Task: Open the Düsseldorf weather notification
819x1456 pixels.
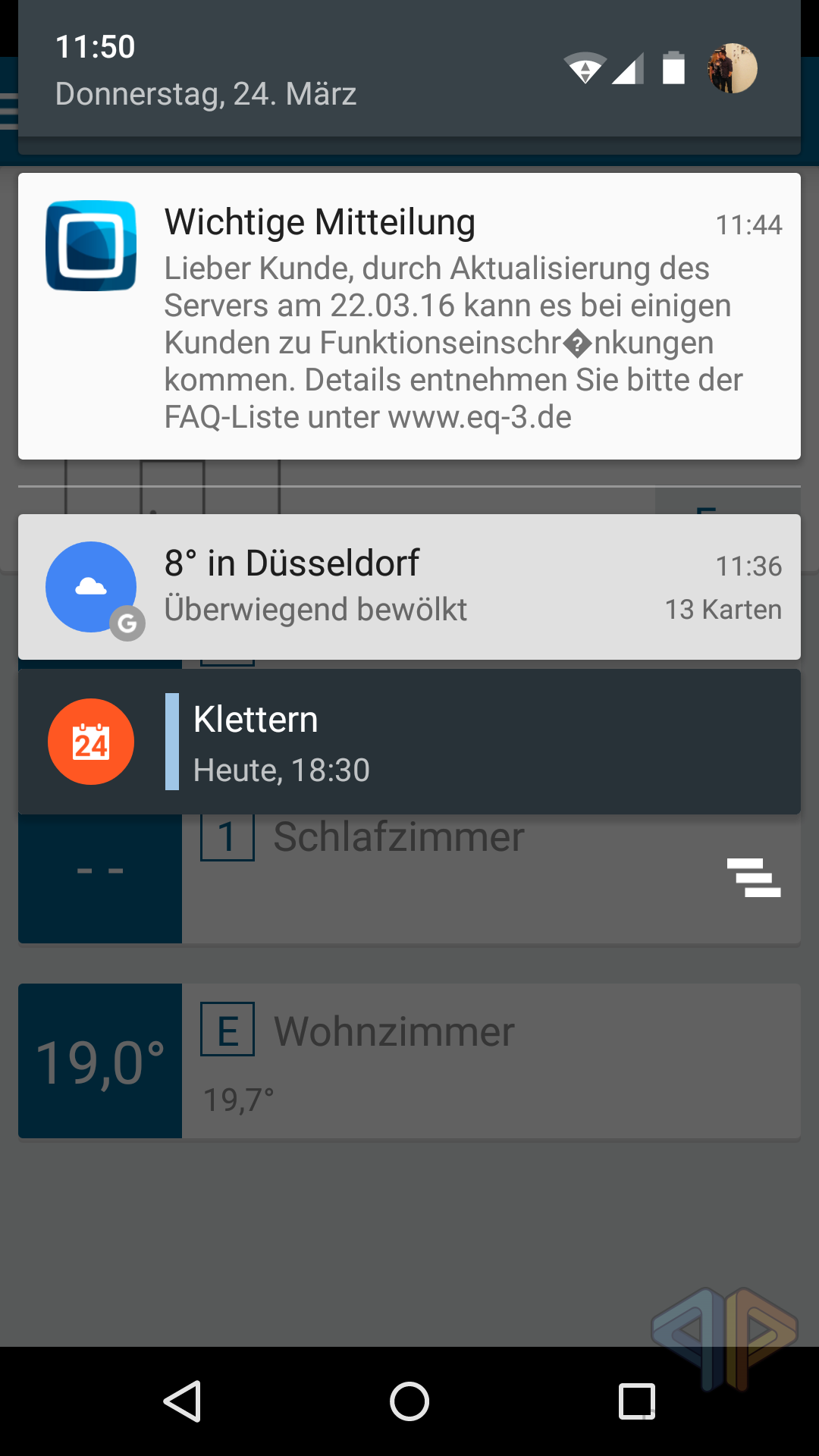Action: pyautogui.click(x=409, y=586)
